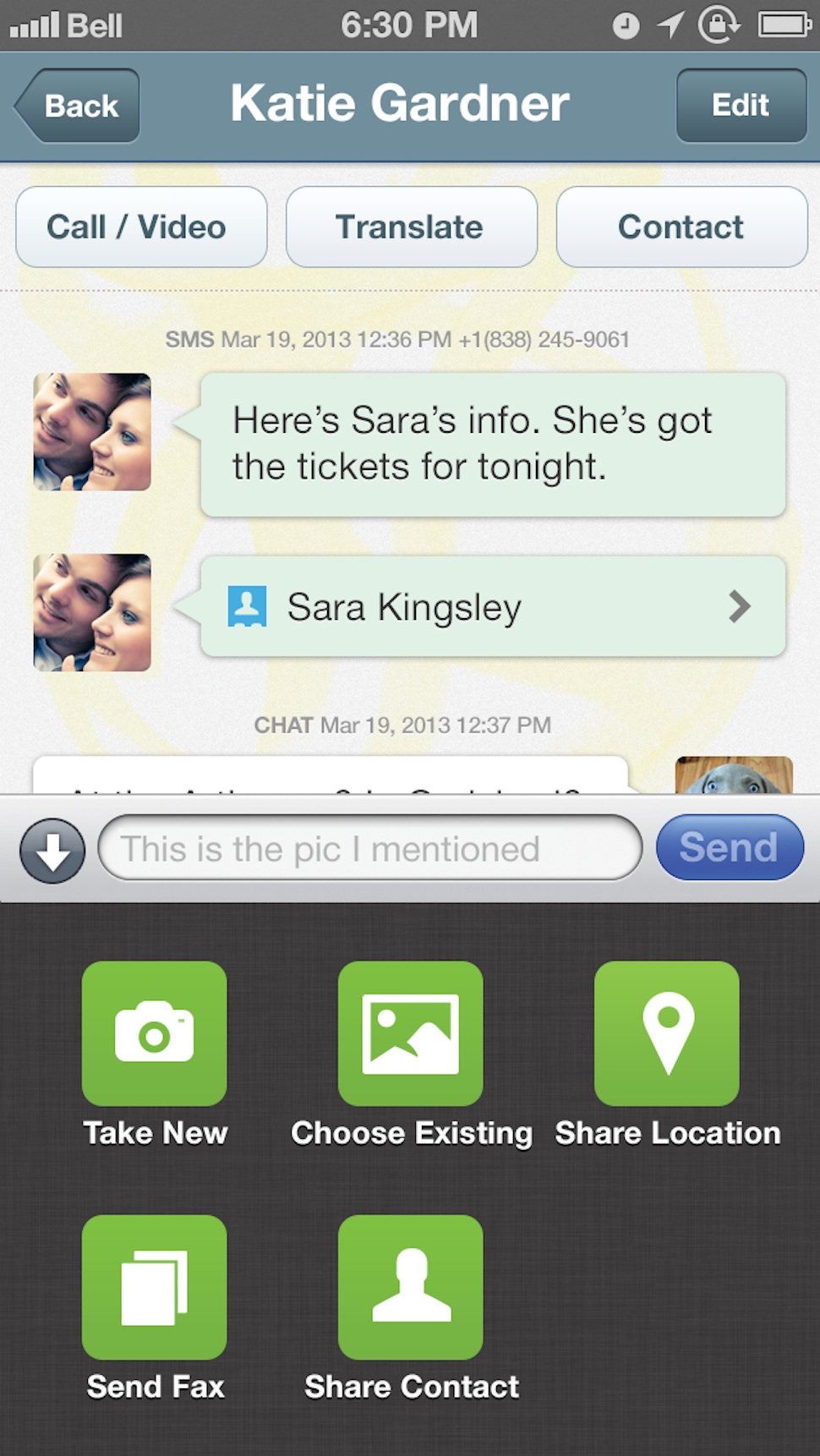This screenshot has height=1456, width=820.
Task: Open the shared Sara Kingsley contact card
Action: 493,606
